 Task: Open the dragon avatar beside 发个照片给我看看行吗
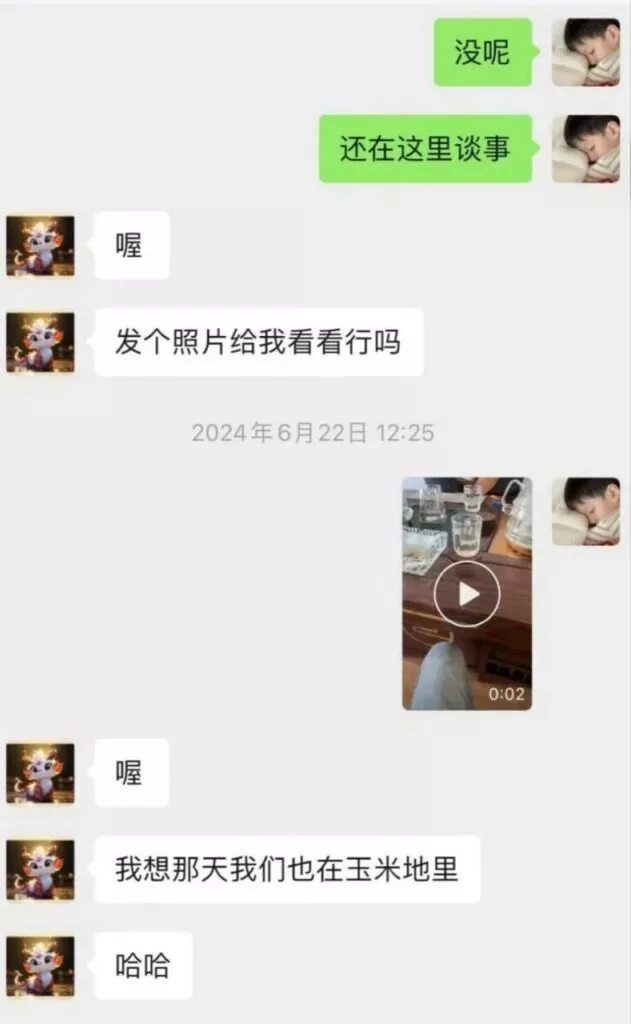tap(40, 342)
